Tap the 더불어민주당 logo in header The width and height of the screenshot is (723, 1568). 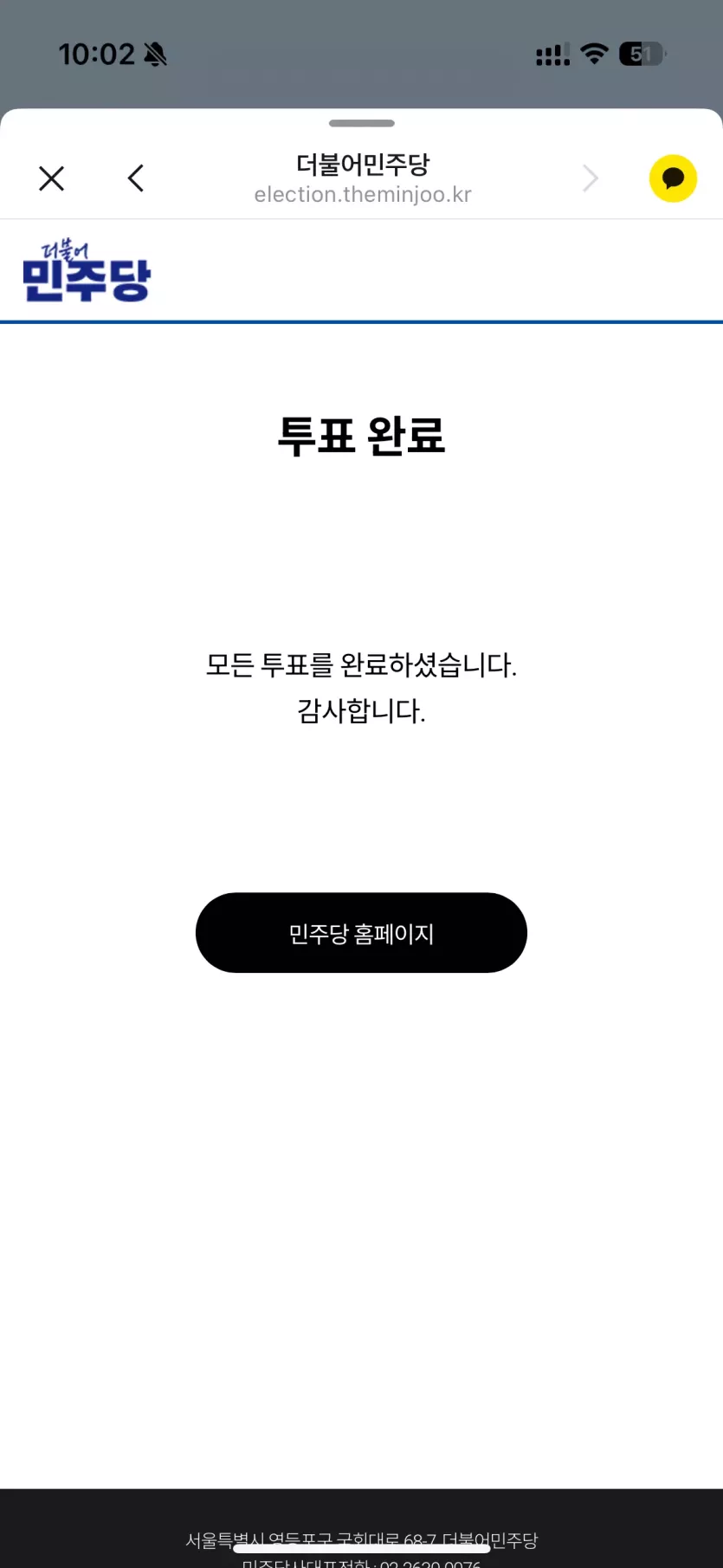[87, 271]
